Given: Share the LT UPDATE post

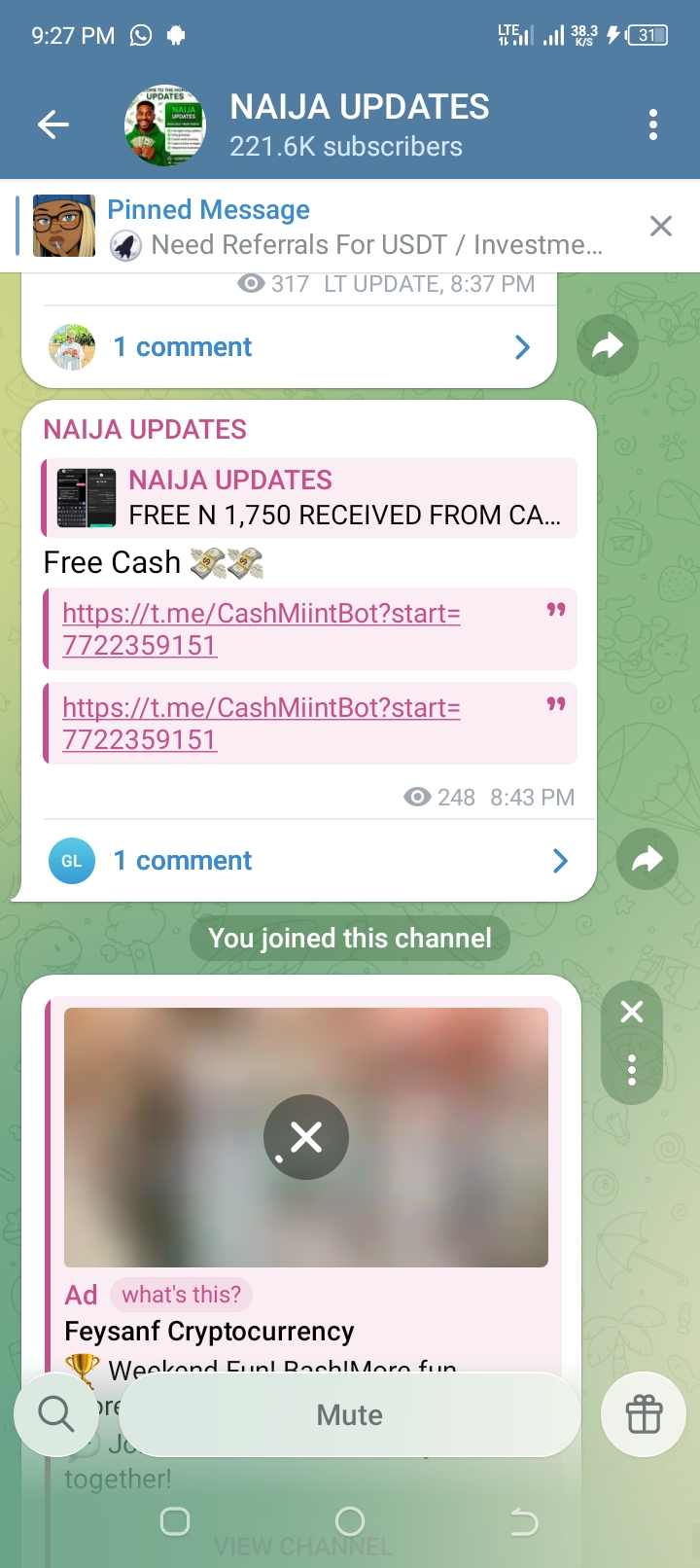Looking at the screenshot, I should point(608,345).
